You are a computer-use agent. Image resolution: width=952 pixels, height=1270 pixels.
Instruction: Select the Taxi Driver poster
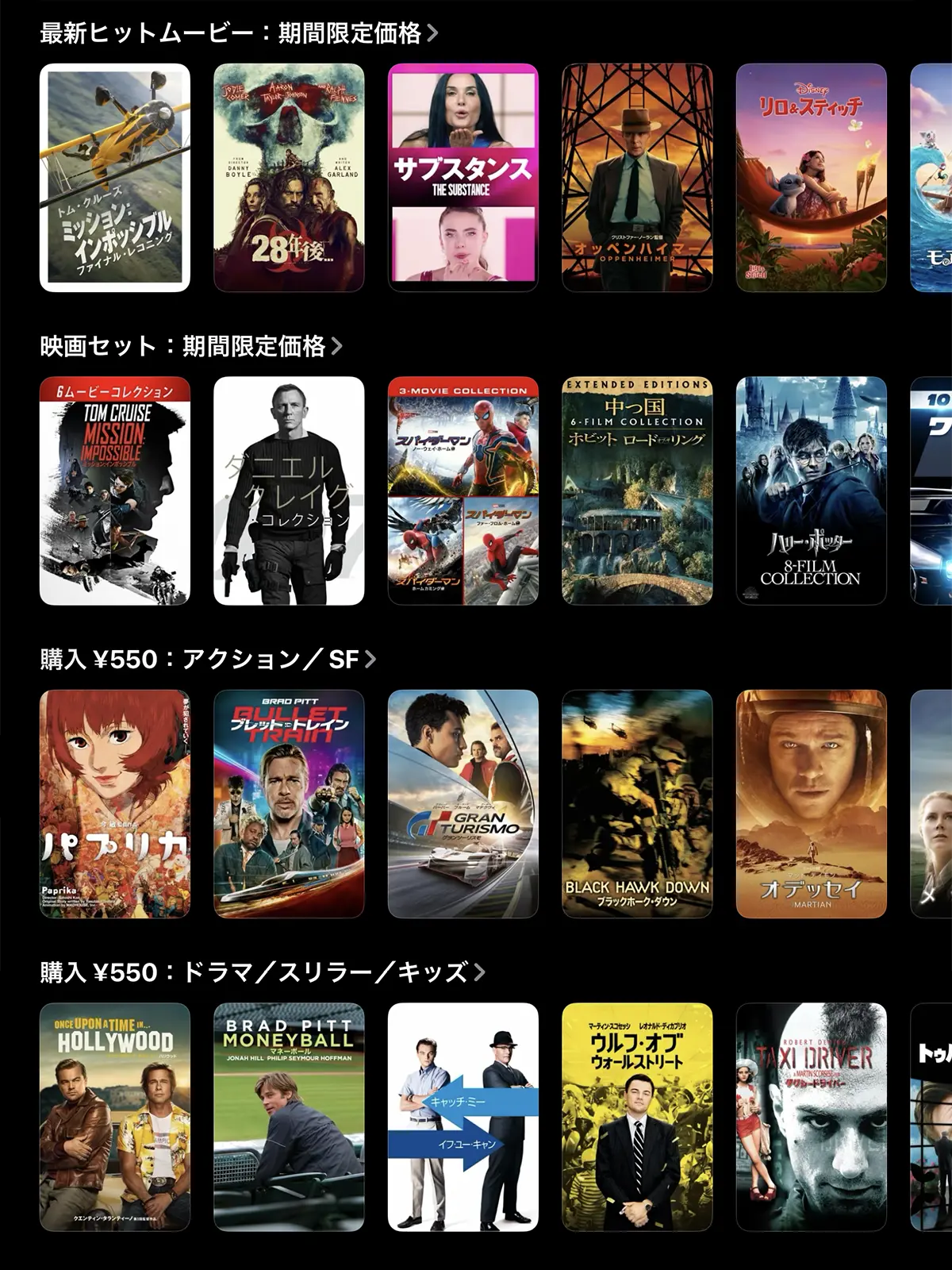point(807,1119)
